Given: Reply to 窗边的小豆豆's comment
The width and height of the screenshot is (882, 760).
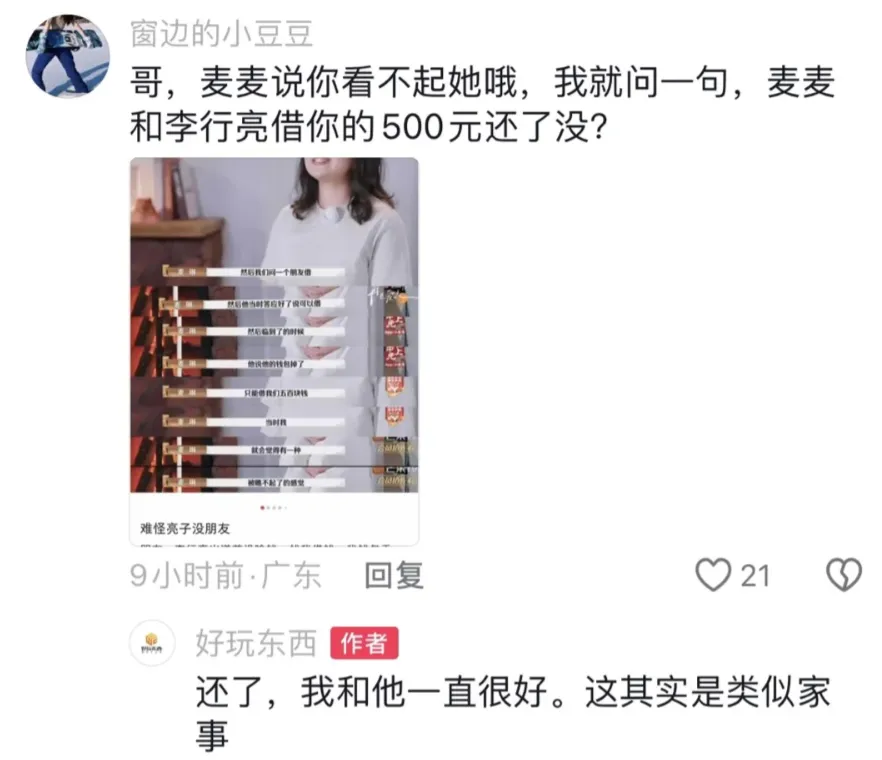Looking at the screenshot, I should coord(393,575).
